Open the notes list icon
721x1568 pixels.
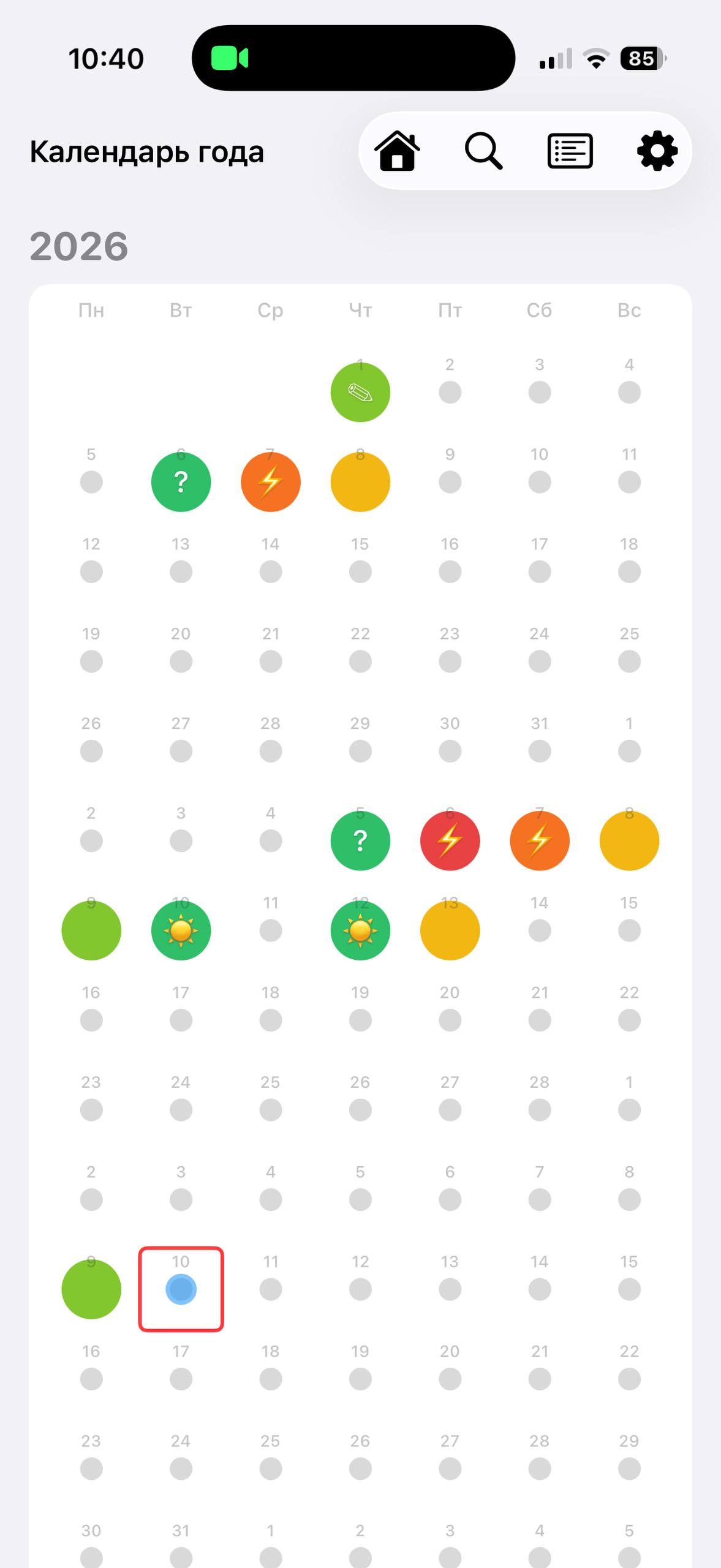tap(570, 151)
